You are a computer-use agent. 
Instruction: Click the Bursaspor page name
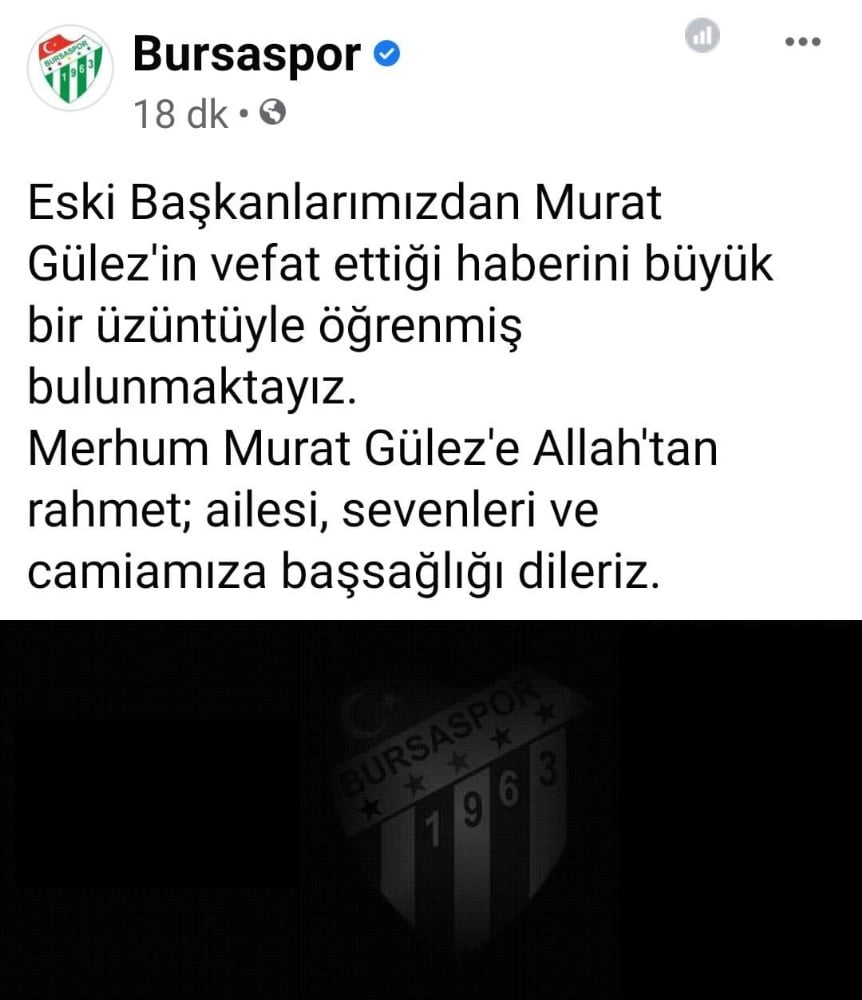[x=248, y=56]
